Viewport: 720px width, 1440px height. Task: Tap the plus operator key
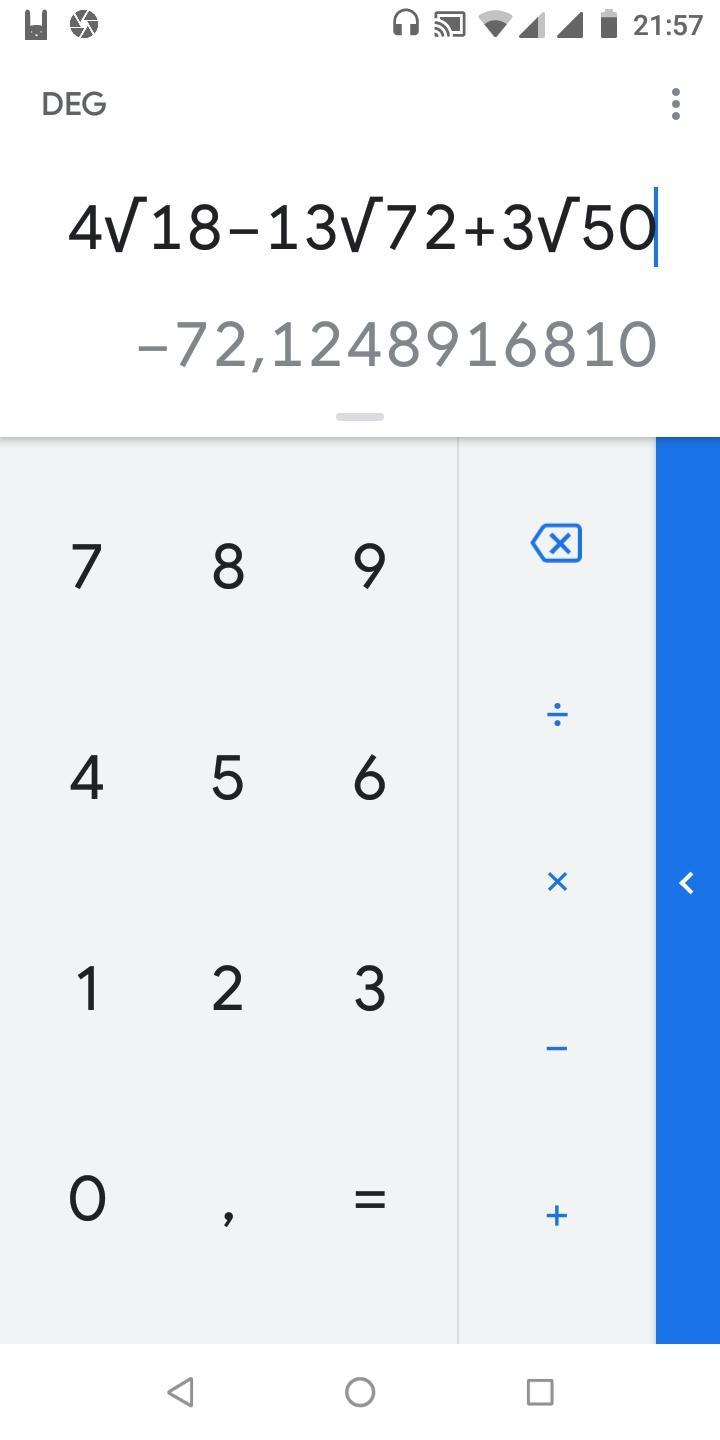coord(557,1215)
